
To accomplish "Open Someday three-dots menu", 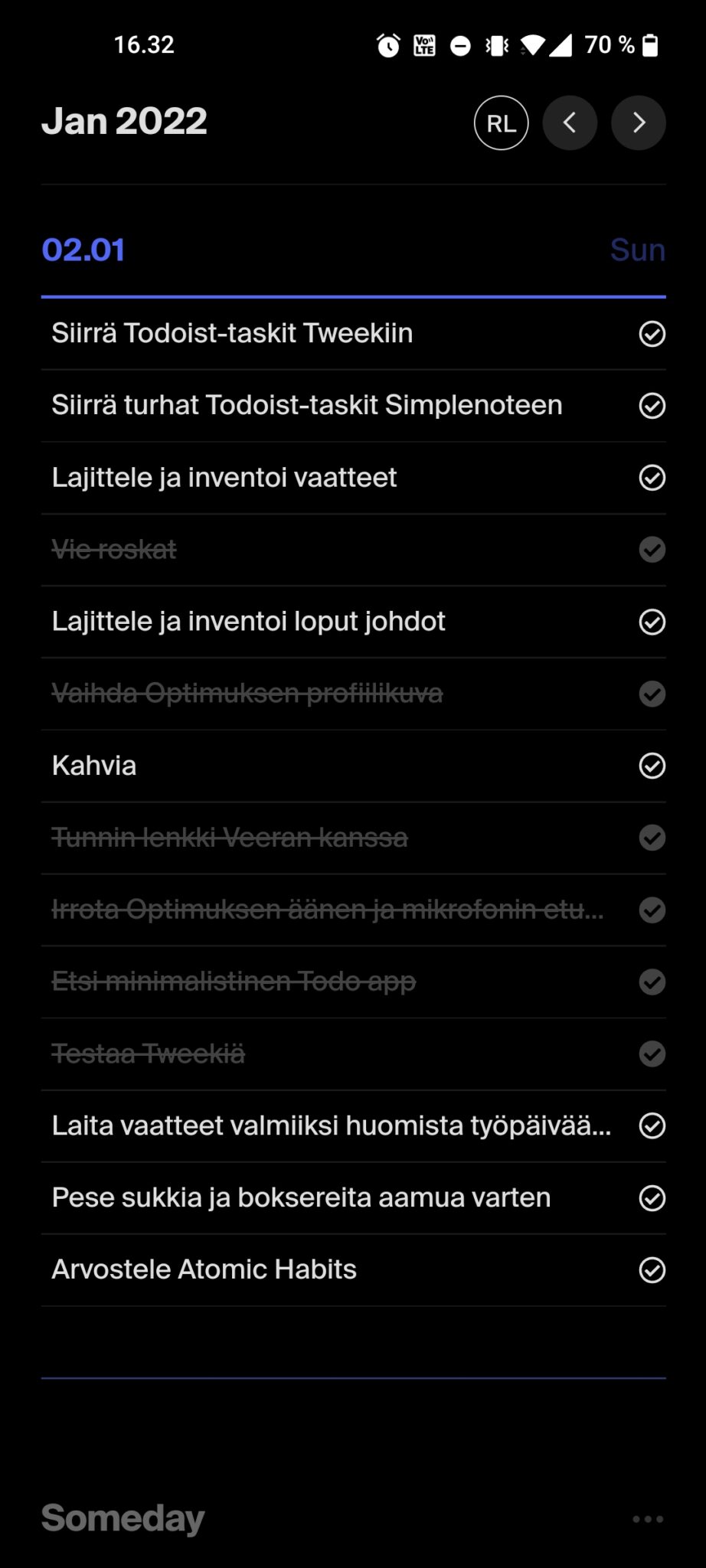I will [648, 1519].
